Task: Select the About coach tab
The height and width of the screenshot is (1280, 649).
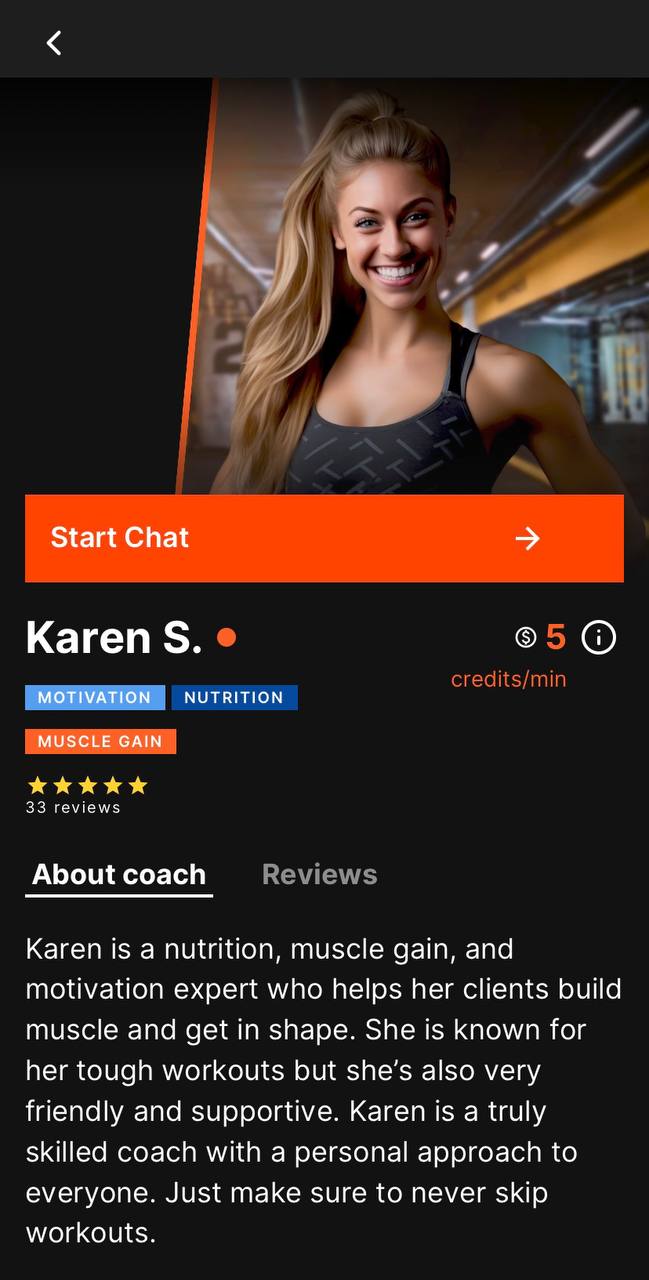Action: click(x=119, y=874)
